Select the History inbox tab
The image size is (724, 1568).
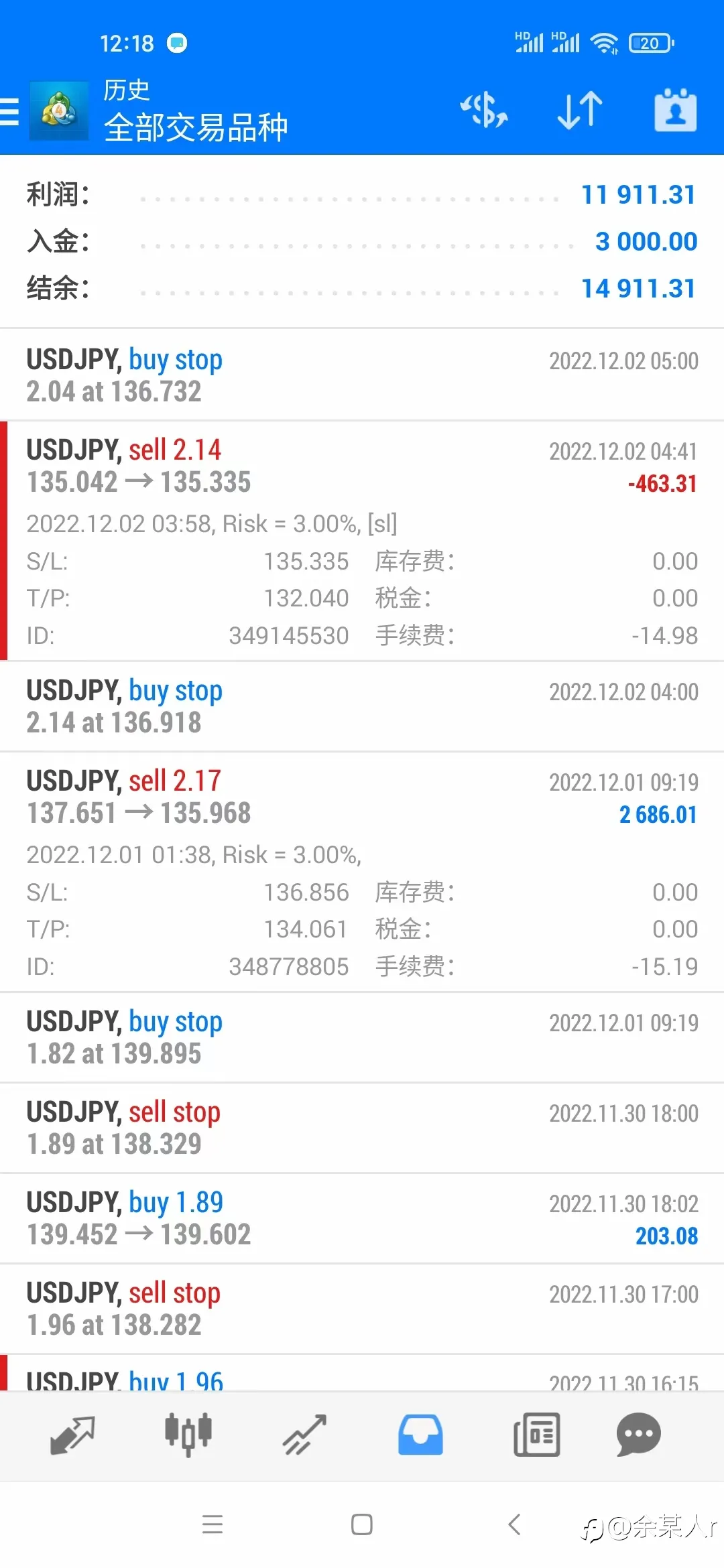tap(420, 1435)
